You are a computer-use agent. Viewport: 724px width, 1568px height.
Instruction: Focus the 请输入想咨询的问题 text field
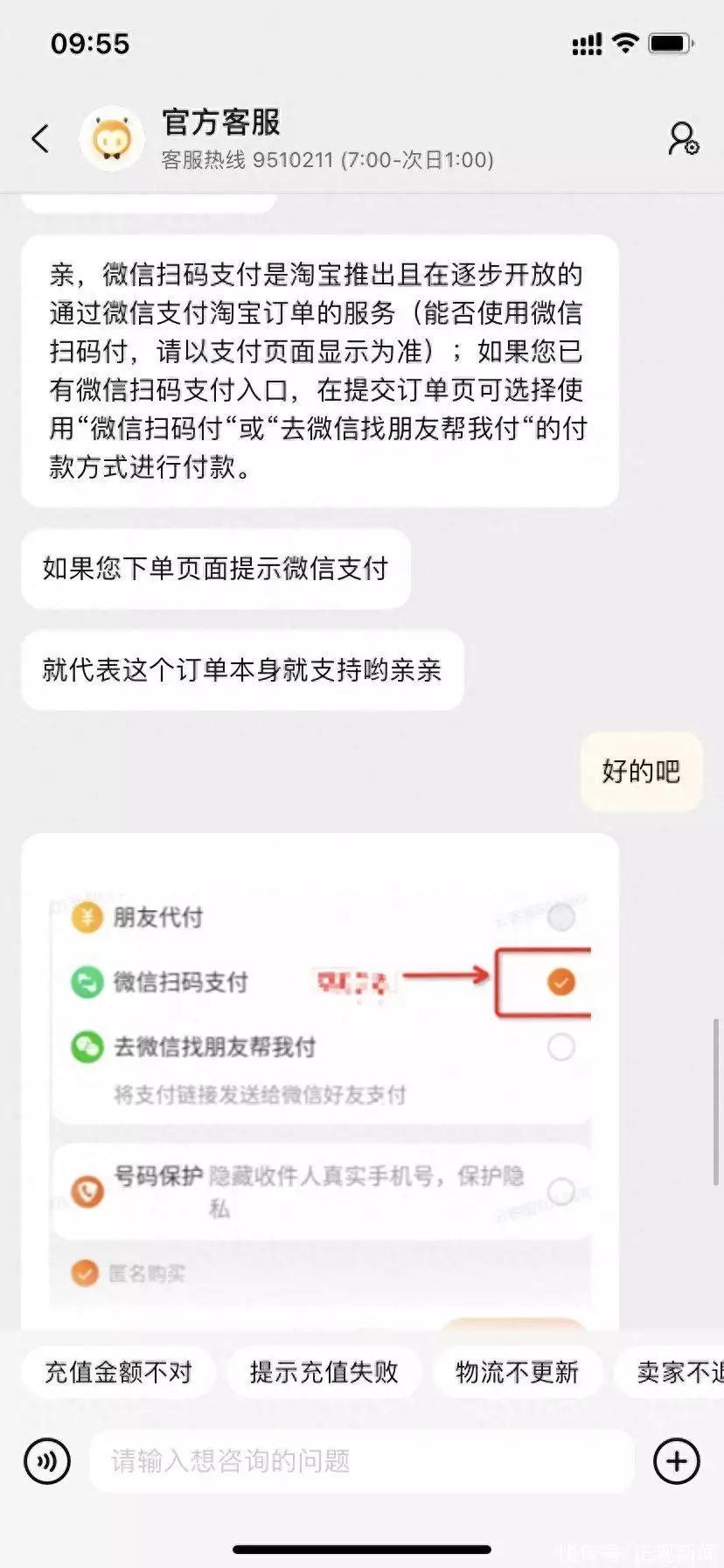[360, 1461]
